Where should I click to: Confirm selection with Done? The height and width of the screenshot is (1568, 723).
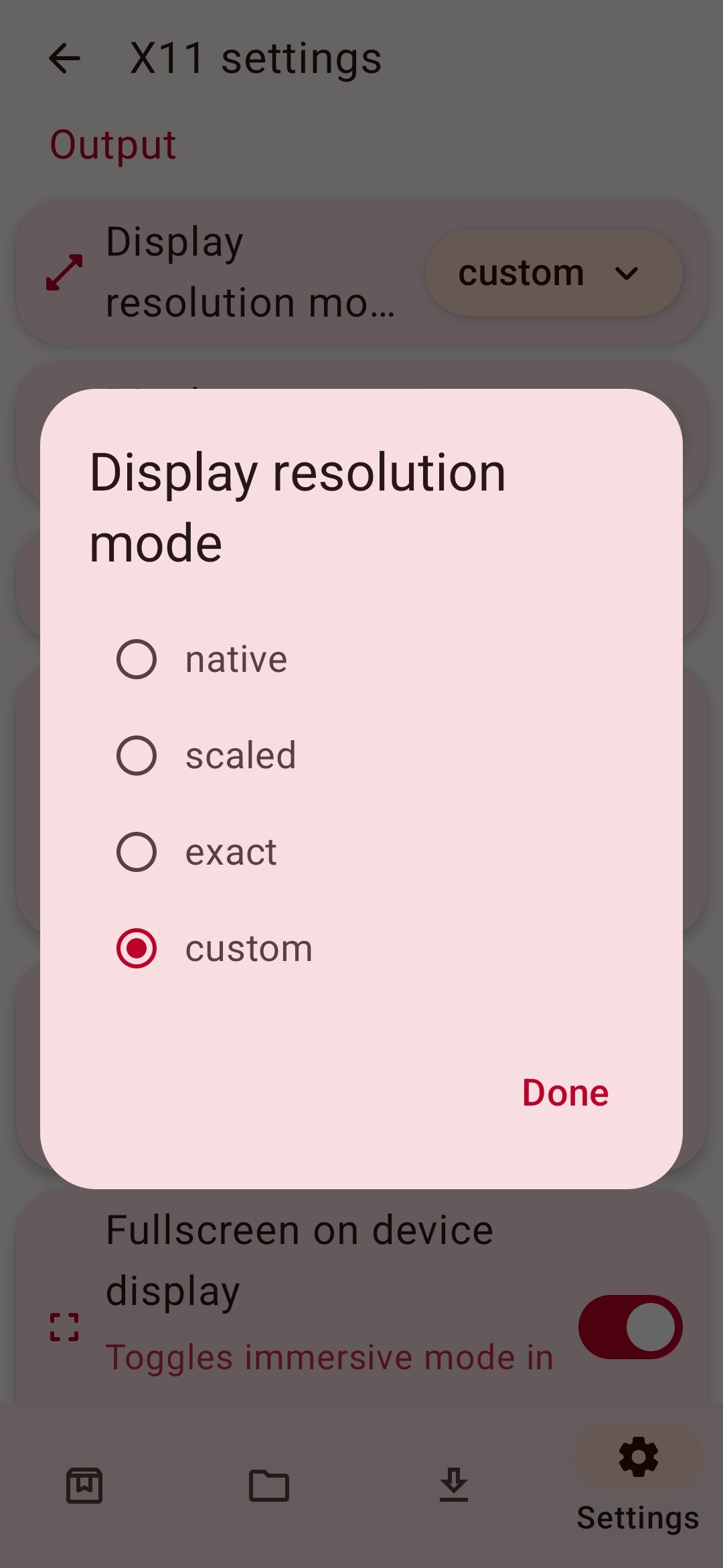[565, 1093]
